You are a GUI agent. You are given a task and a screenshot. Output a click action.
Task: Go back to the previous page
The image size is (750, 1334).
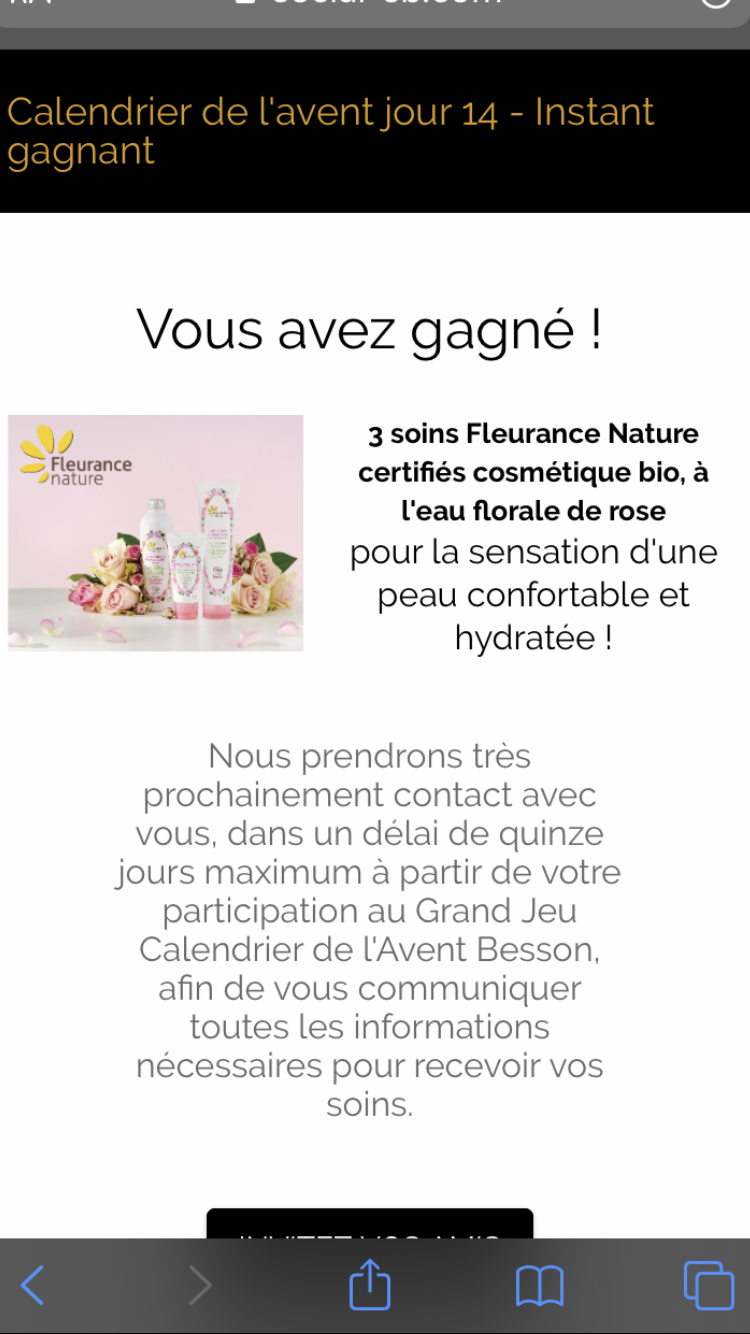coord(33,1285)
